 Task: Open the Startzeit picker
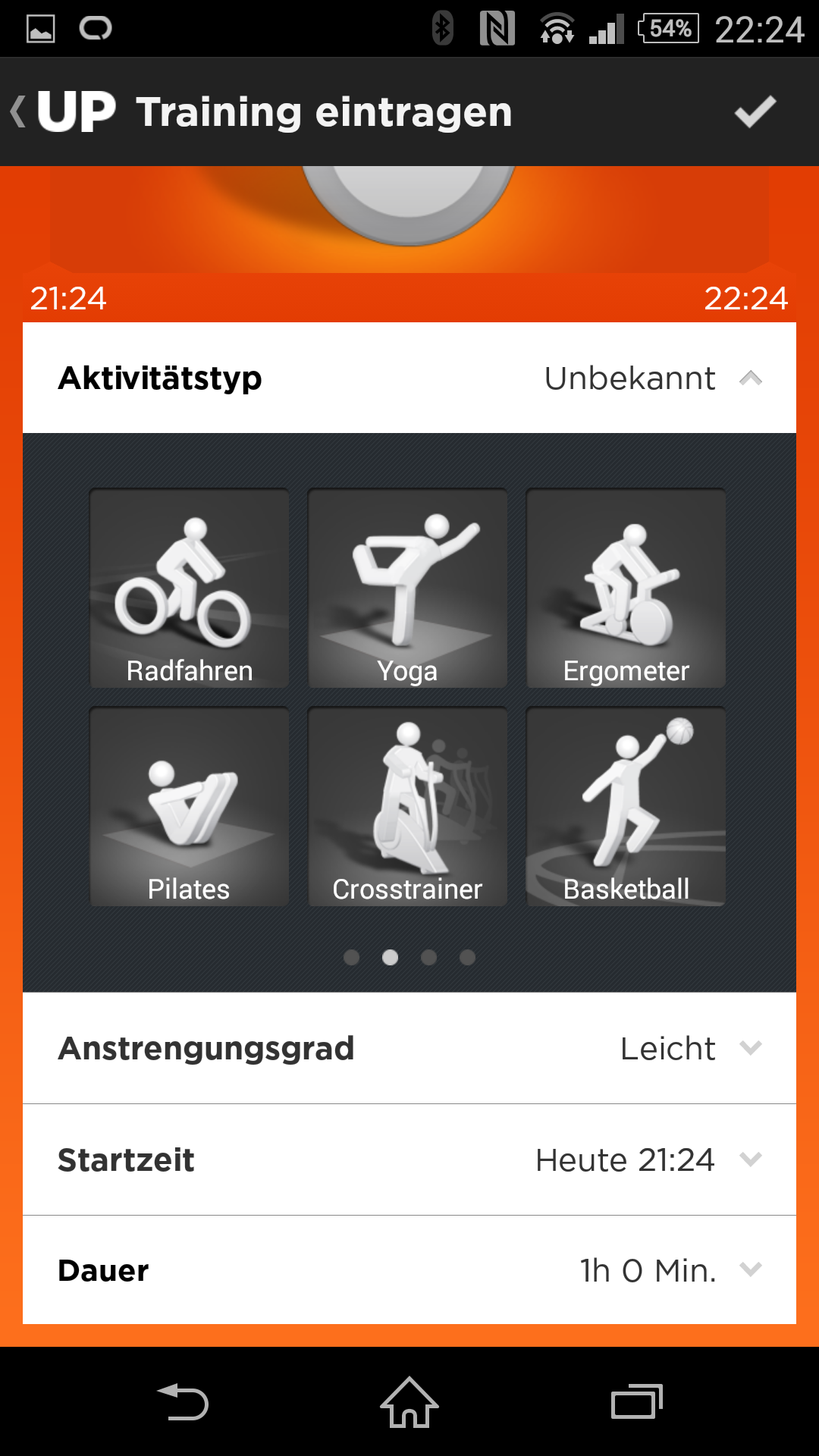click(409, 1159)
